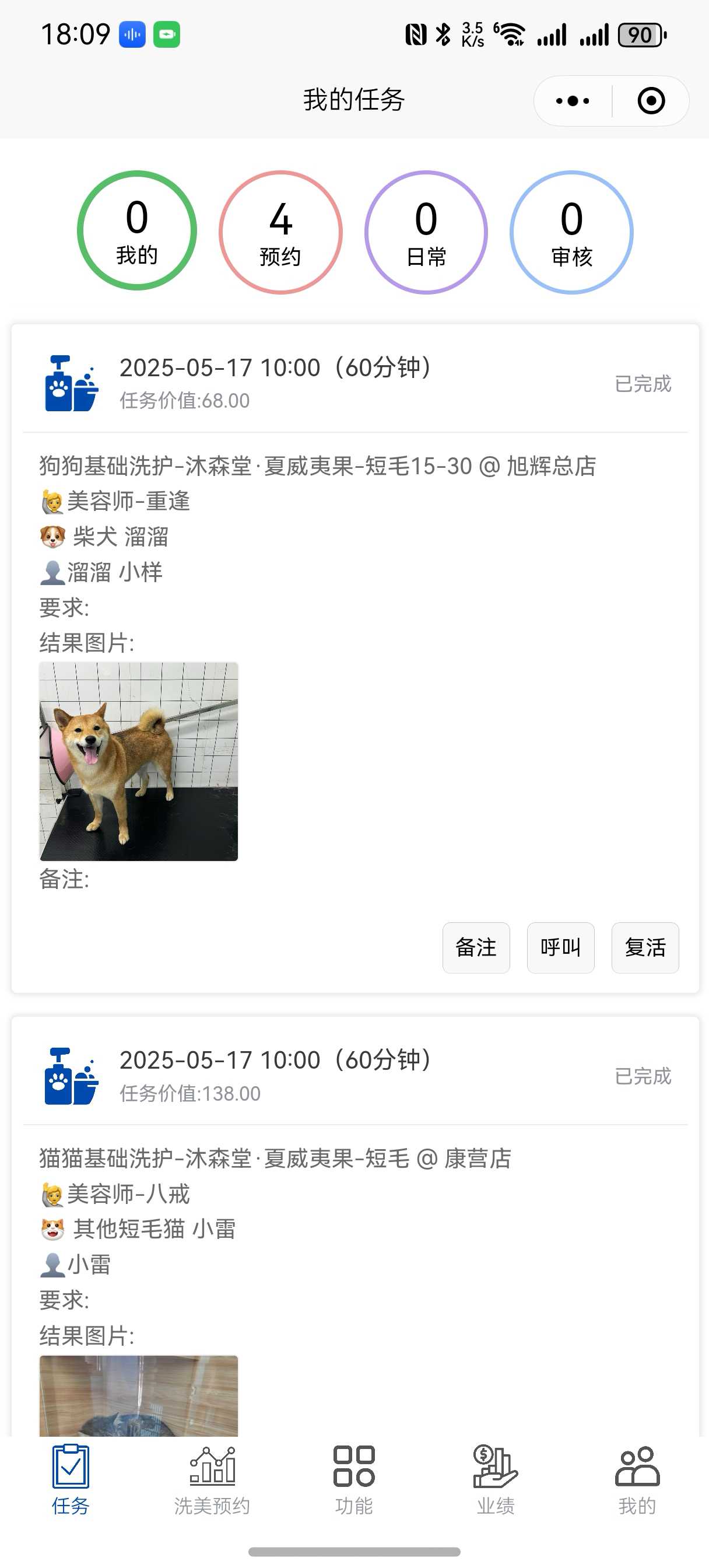Switch to the 业绩 tab
Viewport: 709px width, 1568px height.
(x=496, y=1480)
